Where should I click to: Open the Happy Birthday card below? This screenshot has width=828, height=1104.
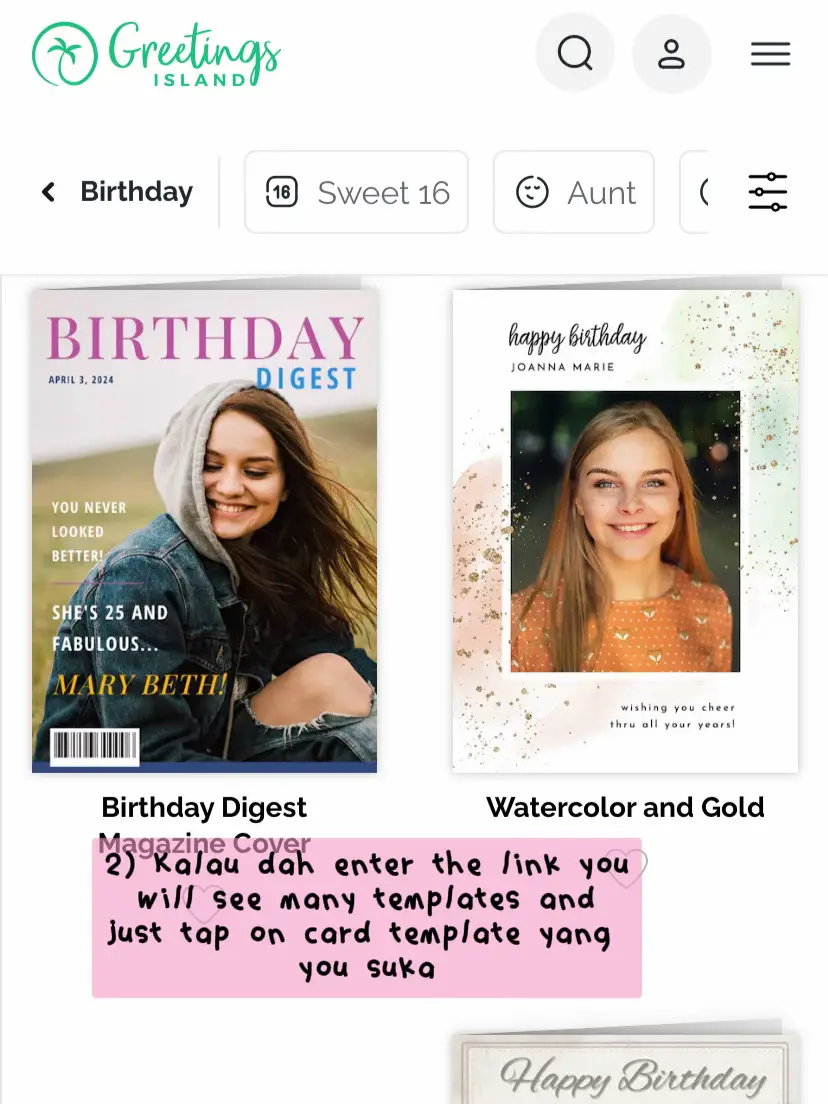(625, 1068)
